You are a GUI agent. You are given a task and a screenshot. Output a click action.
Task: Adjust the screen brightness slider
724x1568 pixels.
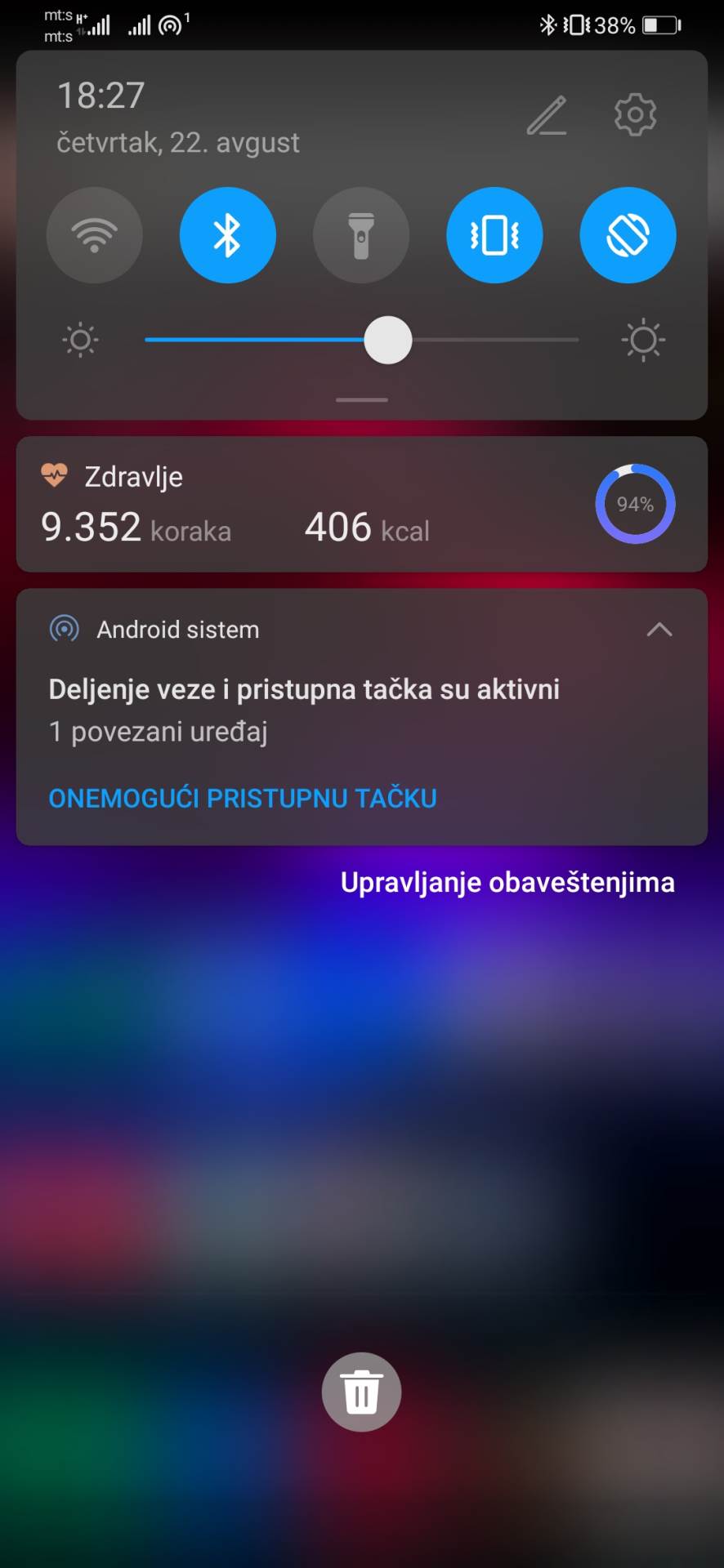(387, 341)
